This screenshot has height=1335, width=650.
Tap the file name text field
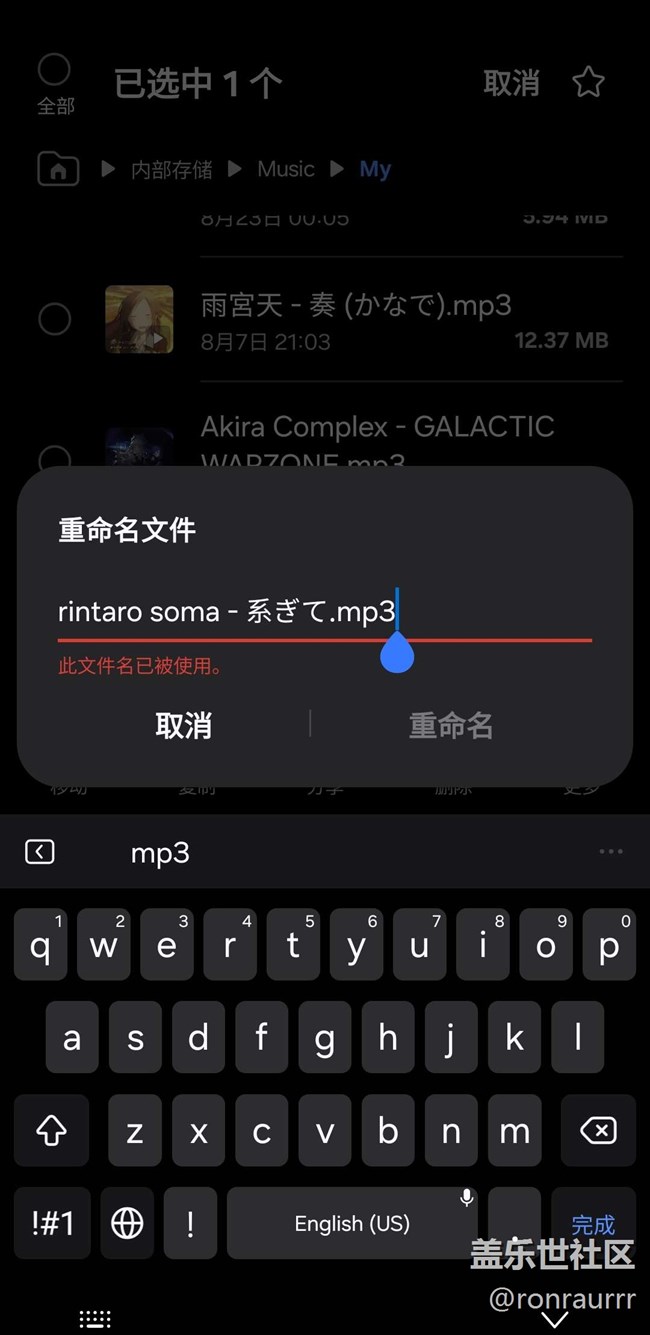pyautogui.click(x=300, y=611)
